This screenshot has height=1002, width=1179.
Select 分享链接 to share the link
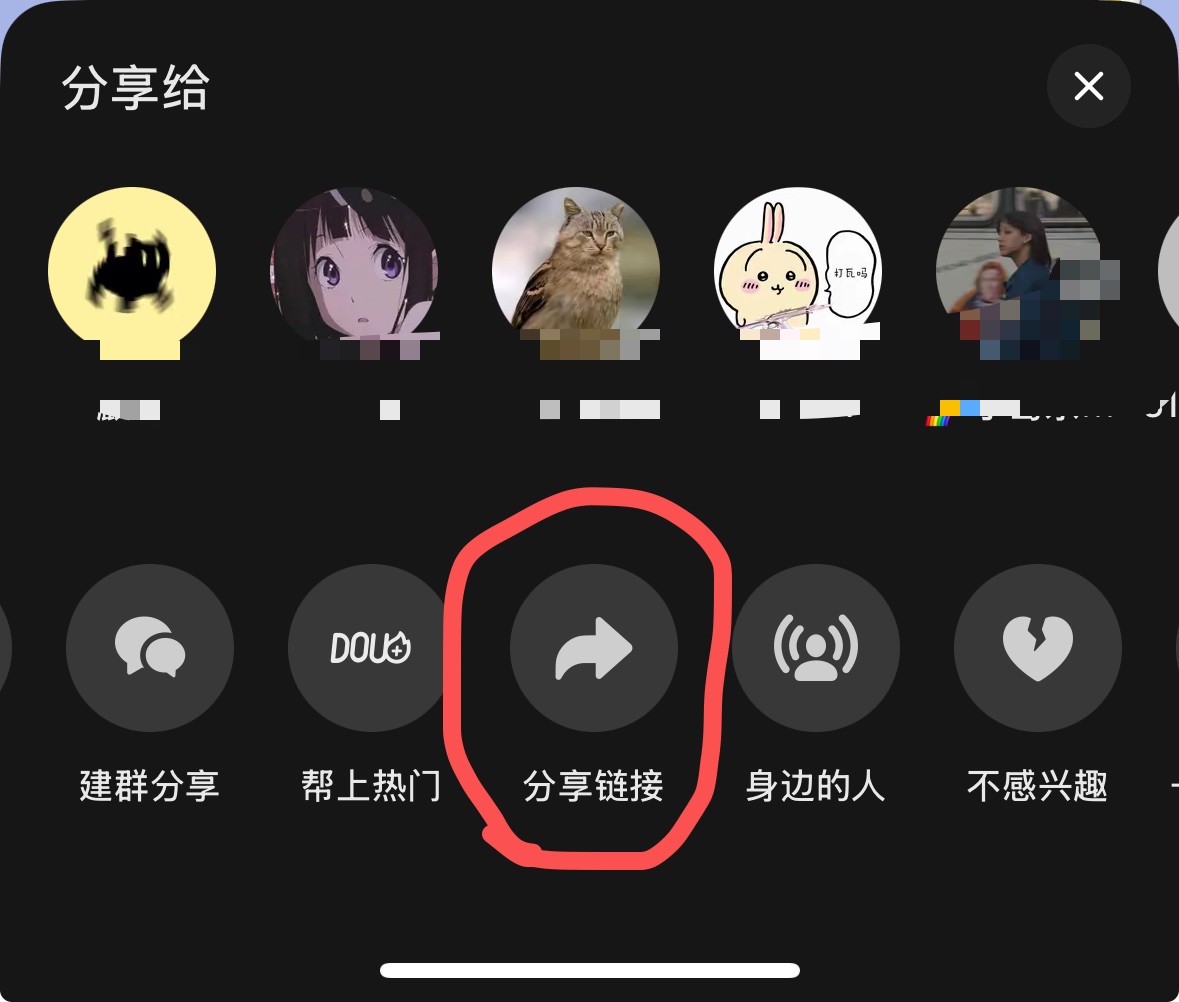pyautogui.click(x=594, y=648)
